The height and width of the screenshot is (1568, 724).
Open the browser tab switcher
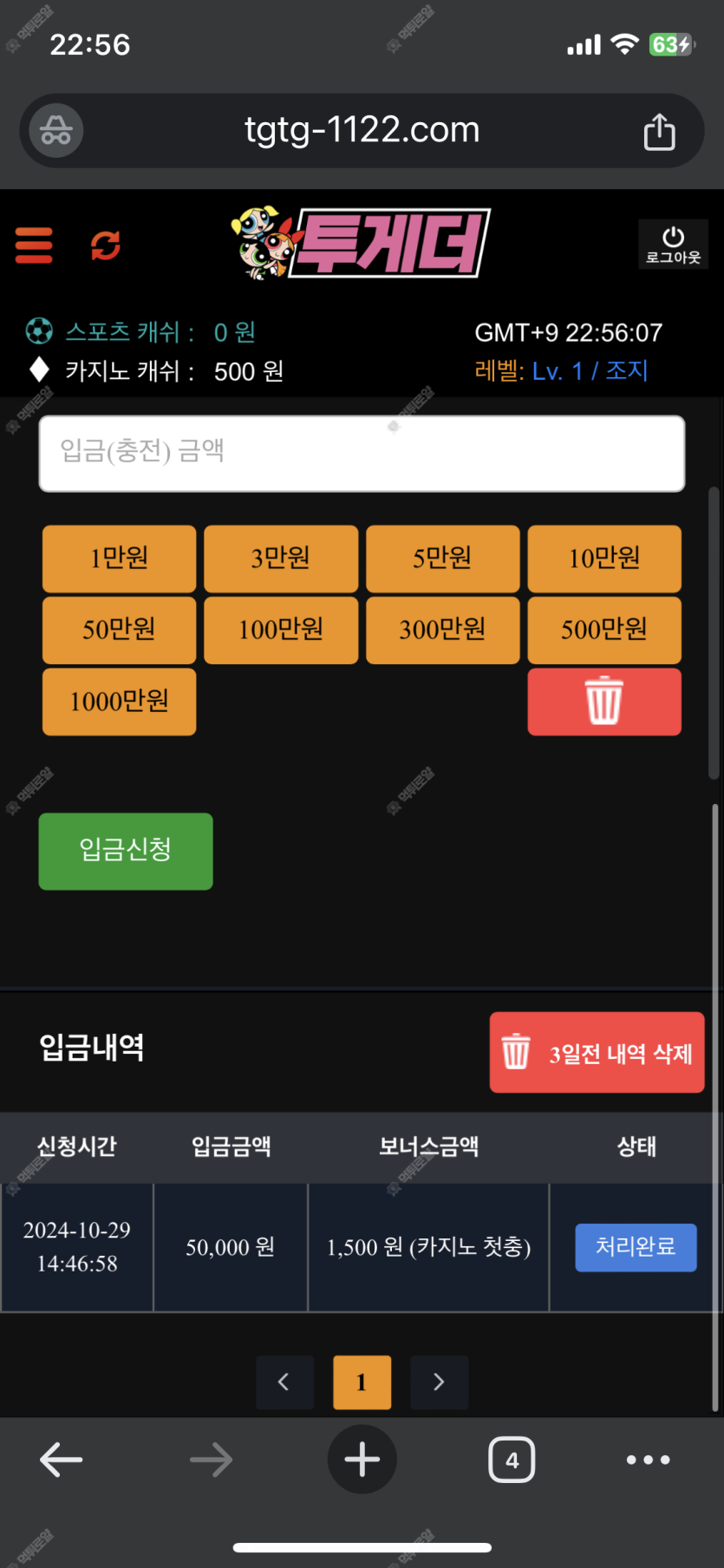click(x=512, y=1460)
